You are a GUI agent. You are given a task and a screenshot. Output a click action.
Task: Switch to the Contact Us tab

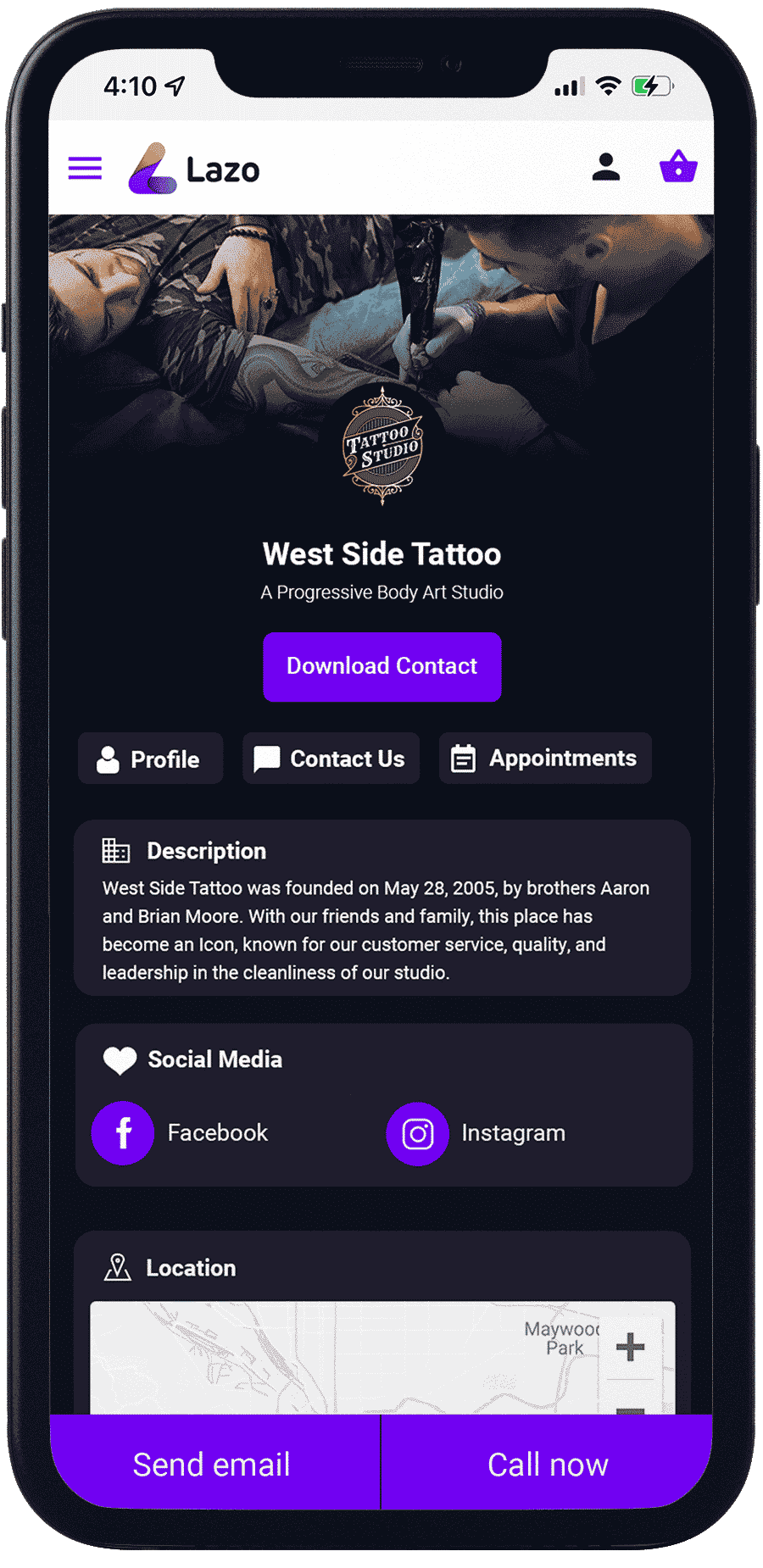point(331,759)
